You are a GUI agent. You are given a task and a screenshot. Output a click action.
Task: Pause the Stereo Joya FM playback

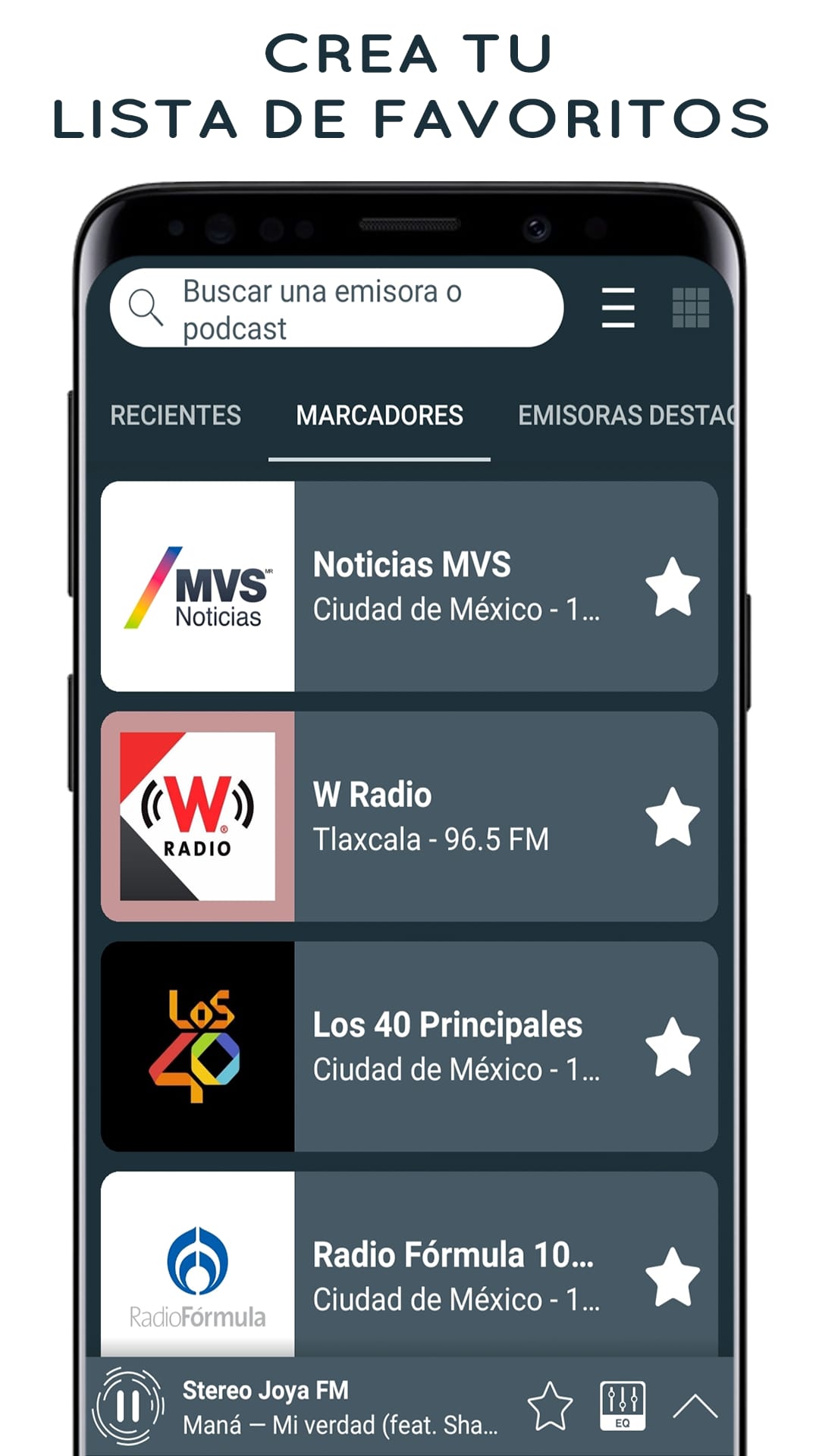point(127,1403)
